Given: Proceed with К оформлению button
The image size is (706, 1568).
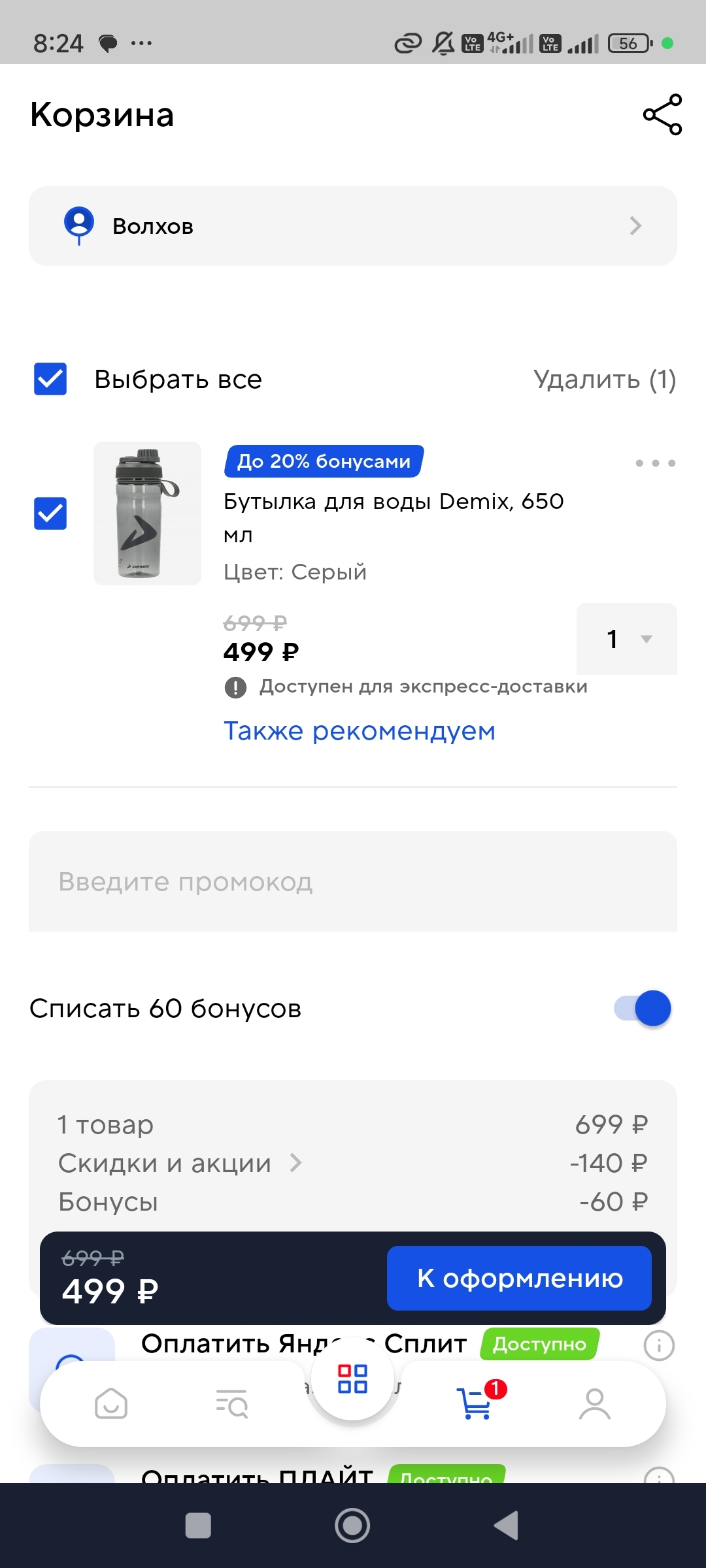Looking at the screenshot, I should coord(519,1279).
